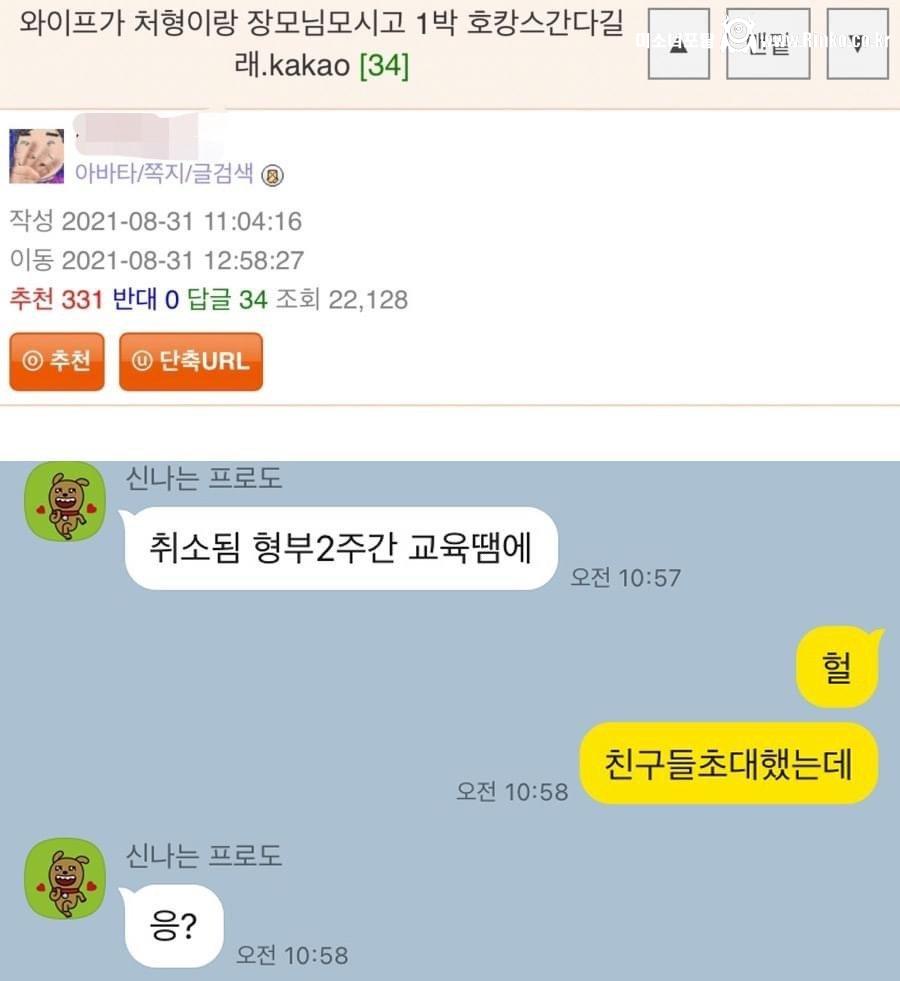Copy the short link via 단축URL
Image resolution: width=900 pixels, height=981 pixels.
point(191,361)
